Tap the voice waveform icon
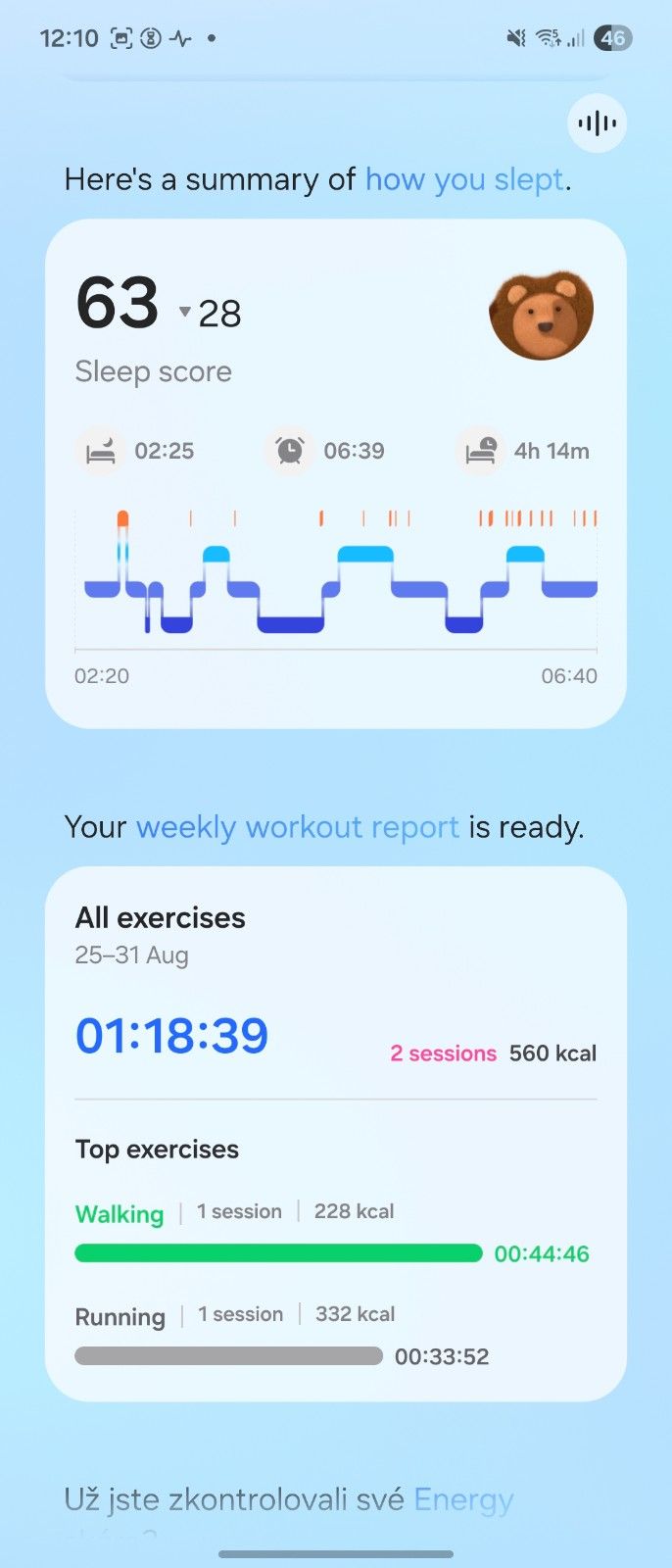Viewport: 672px width, 1568px height. click(597, 123)
